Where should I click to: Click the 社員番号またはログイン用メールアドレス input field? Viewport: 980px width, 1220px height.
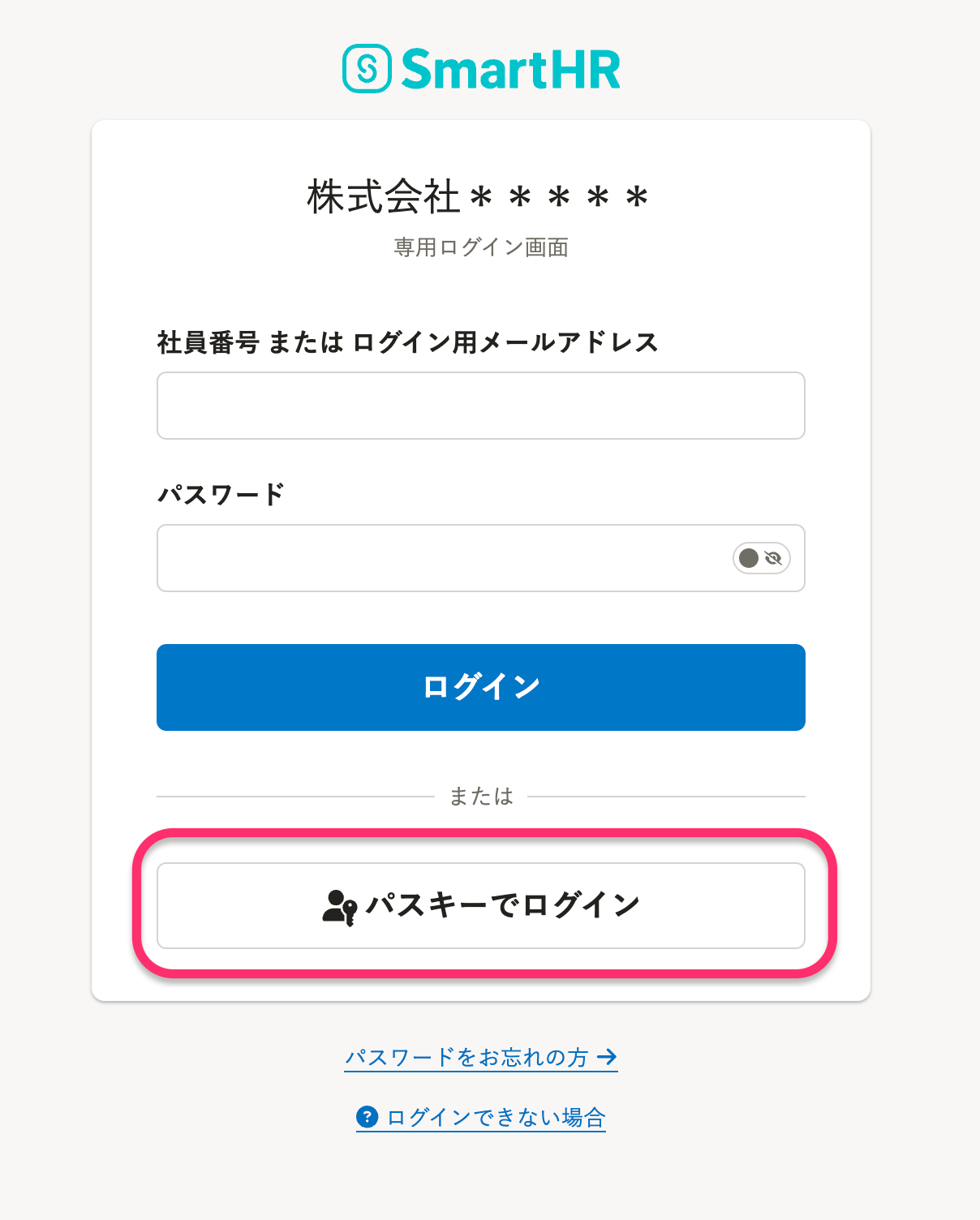point(480,406)
